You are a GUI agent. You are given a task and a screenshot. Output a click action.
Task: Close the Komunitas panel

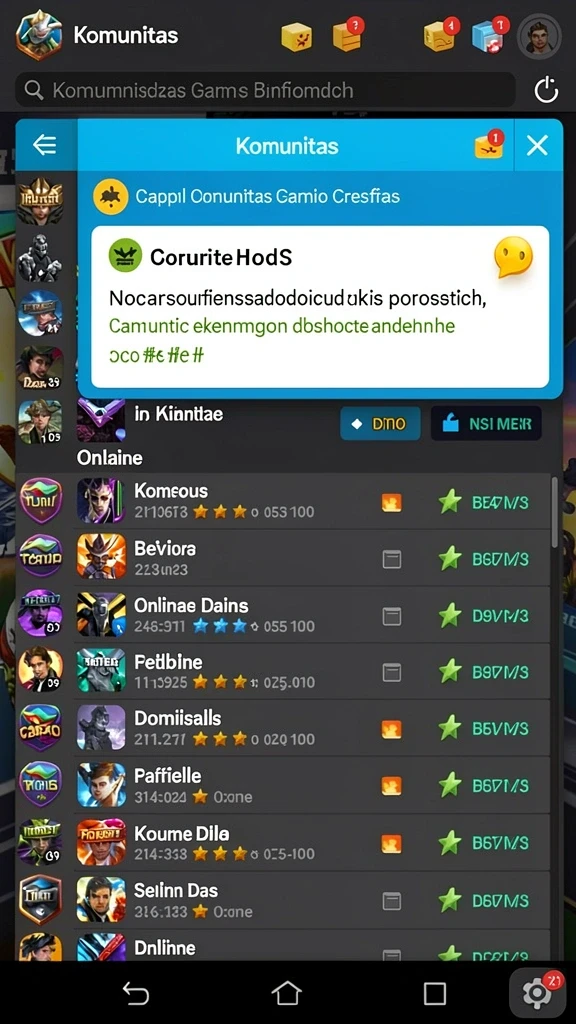(x=537, y=145)
